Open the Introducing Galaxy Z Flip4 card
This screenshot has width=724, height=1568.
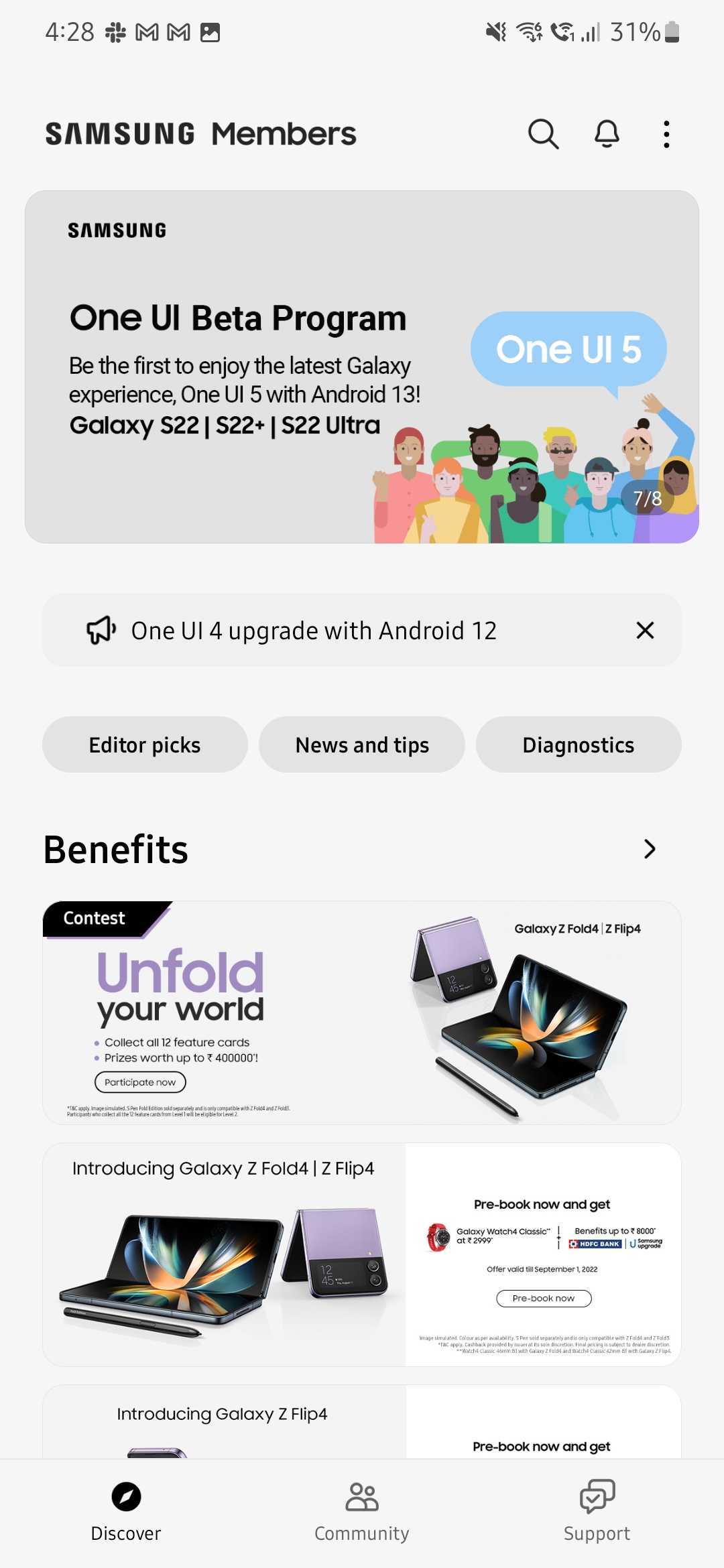tap(362, 1422)
